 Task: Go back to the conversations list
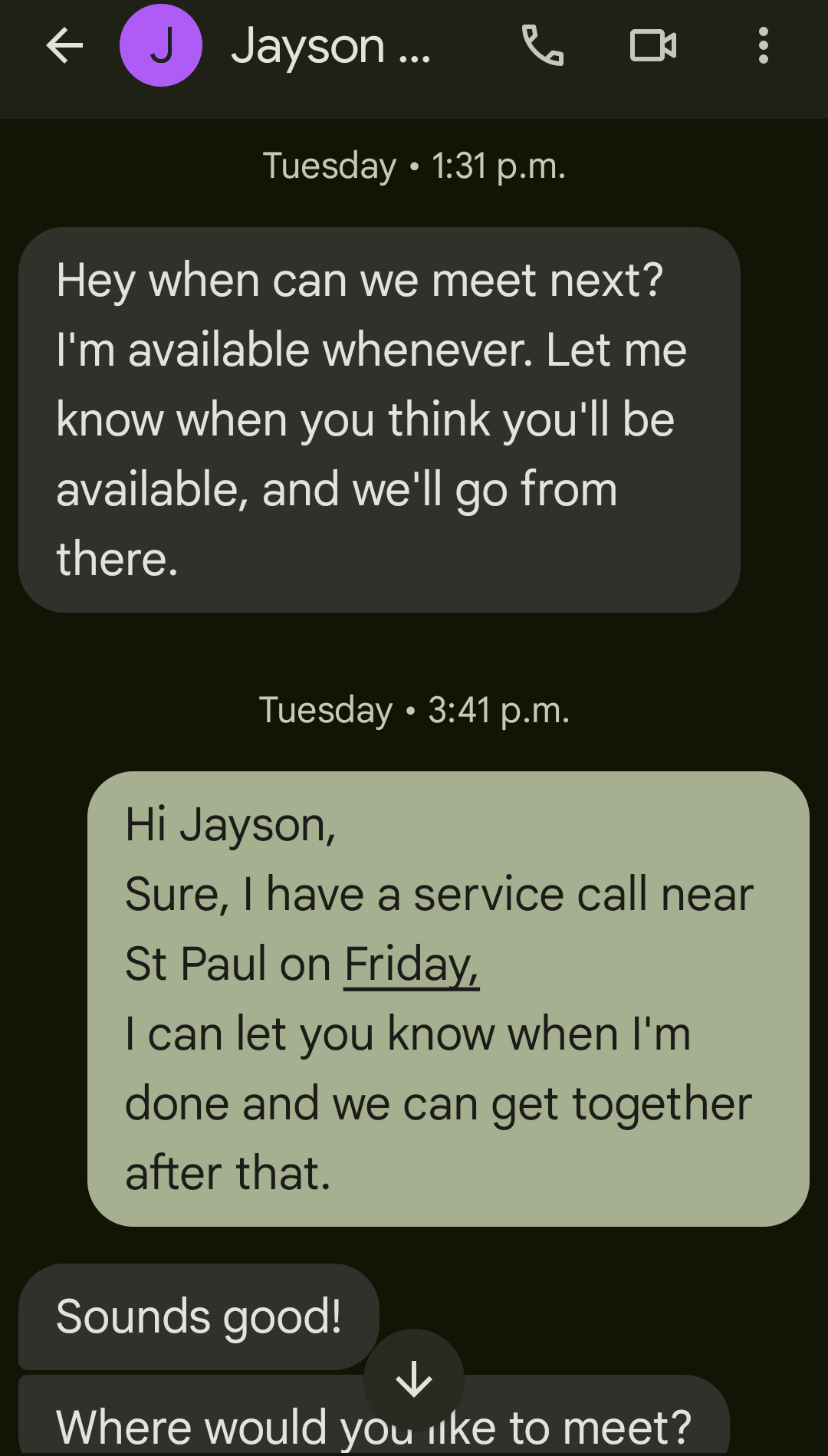pyautogui.click(x=64, y=46)
